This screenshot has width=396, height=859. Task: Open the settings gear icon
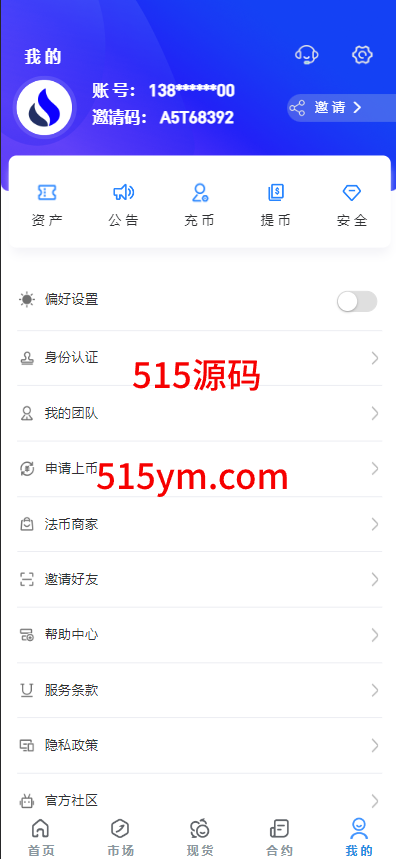point(362,55)
